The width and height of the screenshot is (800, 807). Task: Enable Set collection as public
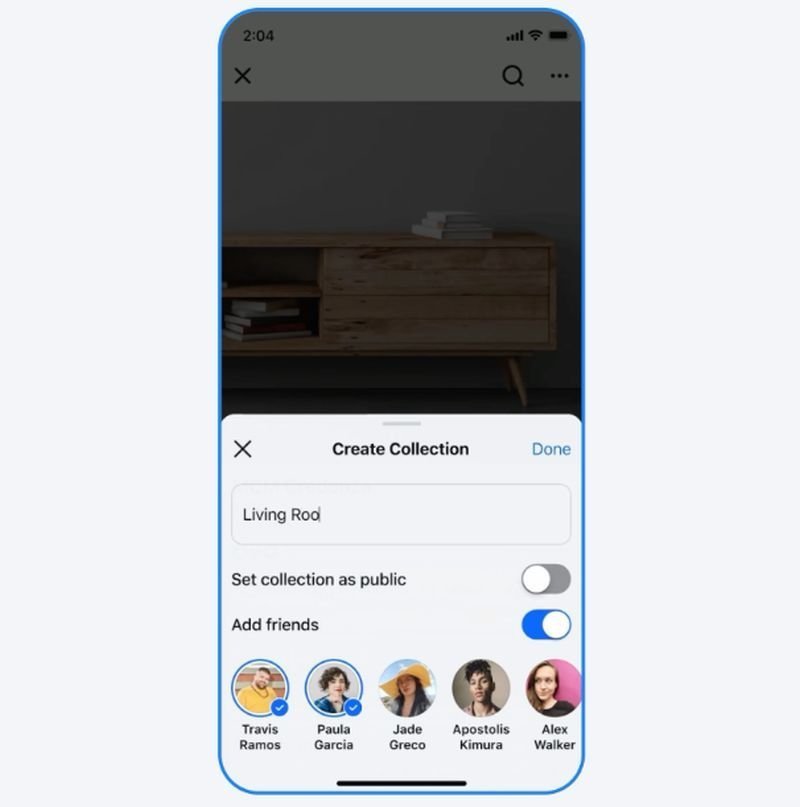pos(545,579)
